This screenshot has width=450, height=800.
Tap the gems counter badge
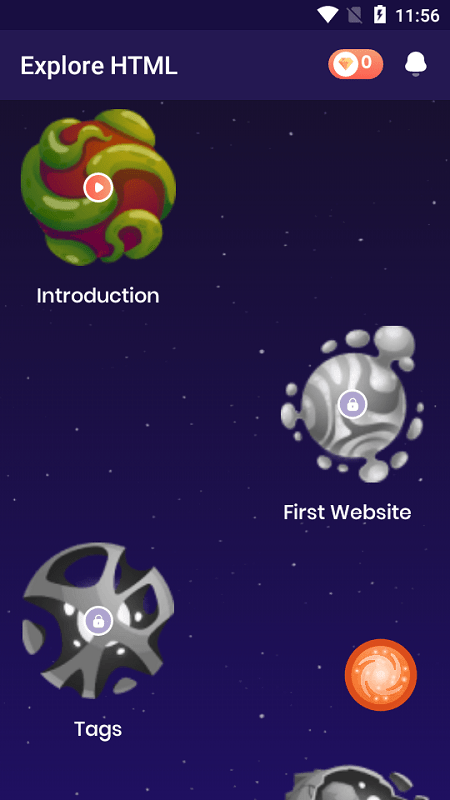(356, 64)
